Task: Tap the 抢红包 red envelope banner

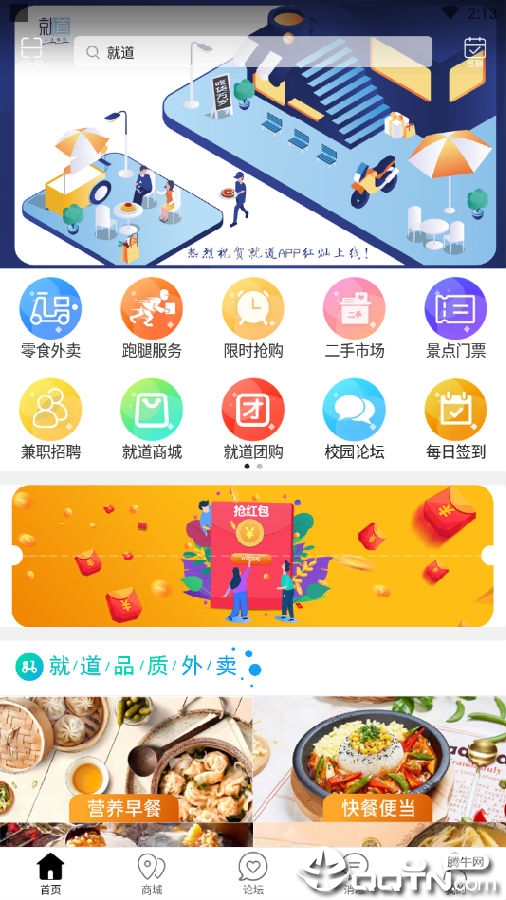Action: 253,556
